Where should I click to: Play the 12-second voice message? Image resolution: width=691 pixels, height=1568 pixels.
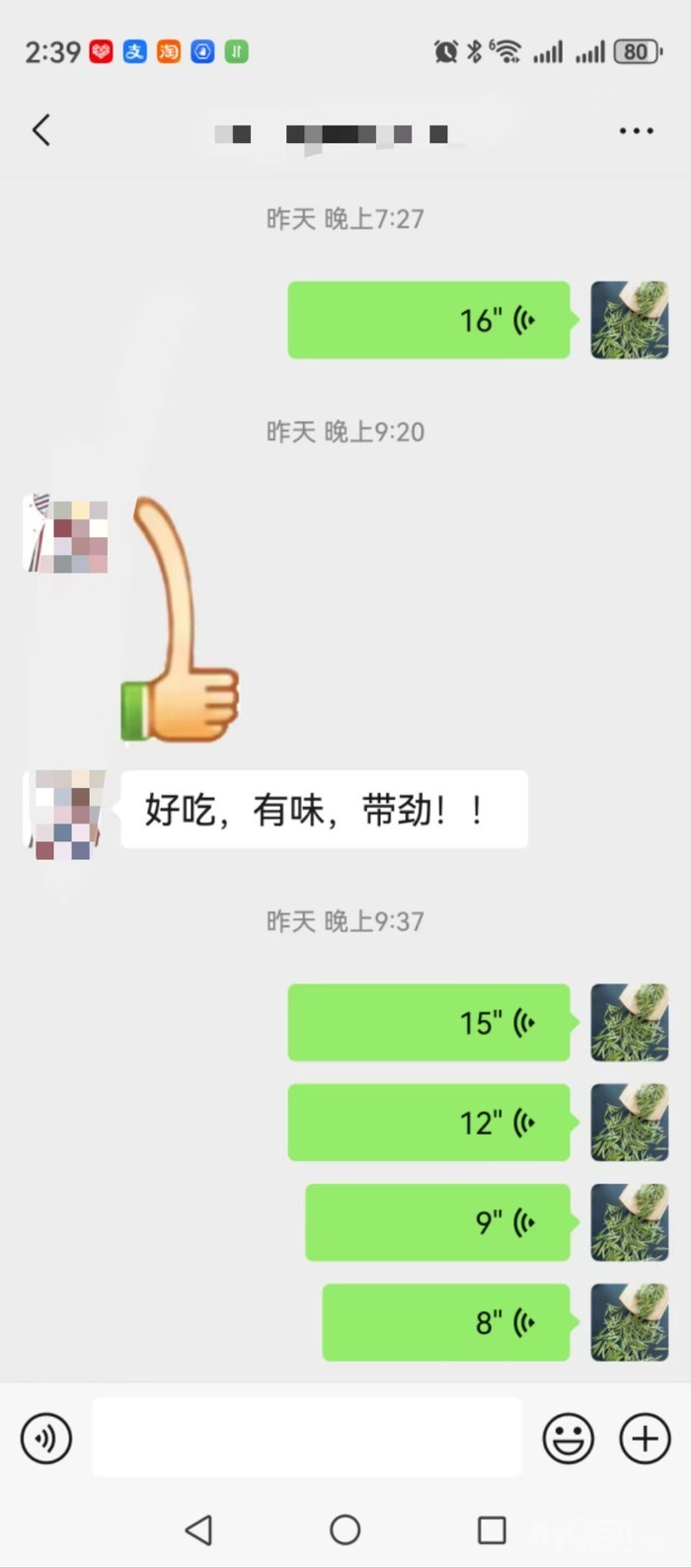coord(428,1123)
